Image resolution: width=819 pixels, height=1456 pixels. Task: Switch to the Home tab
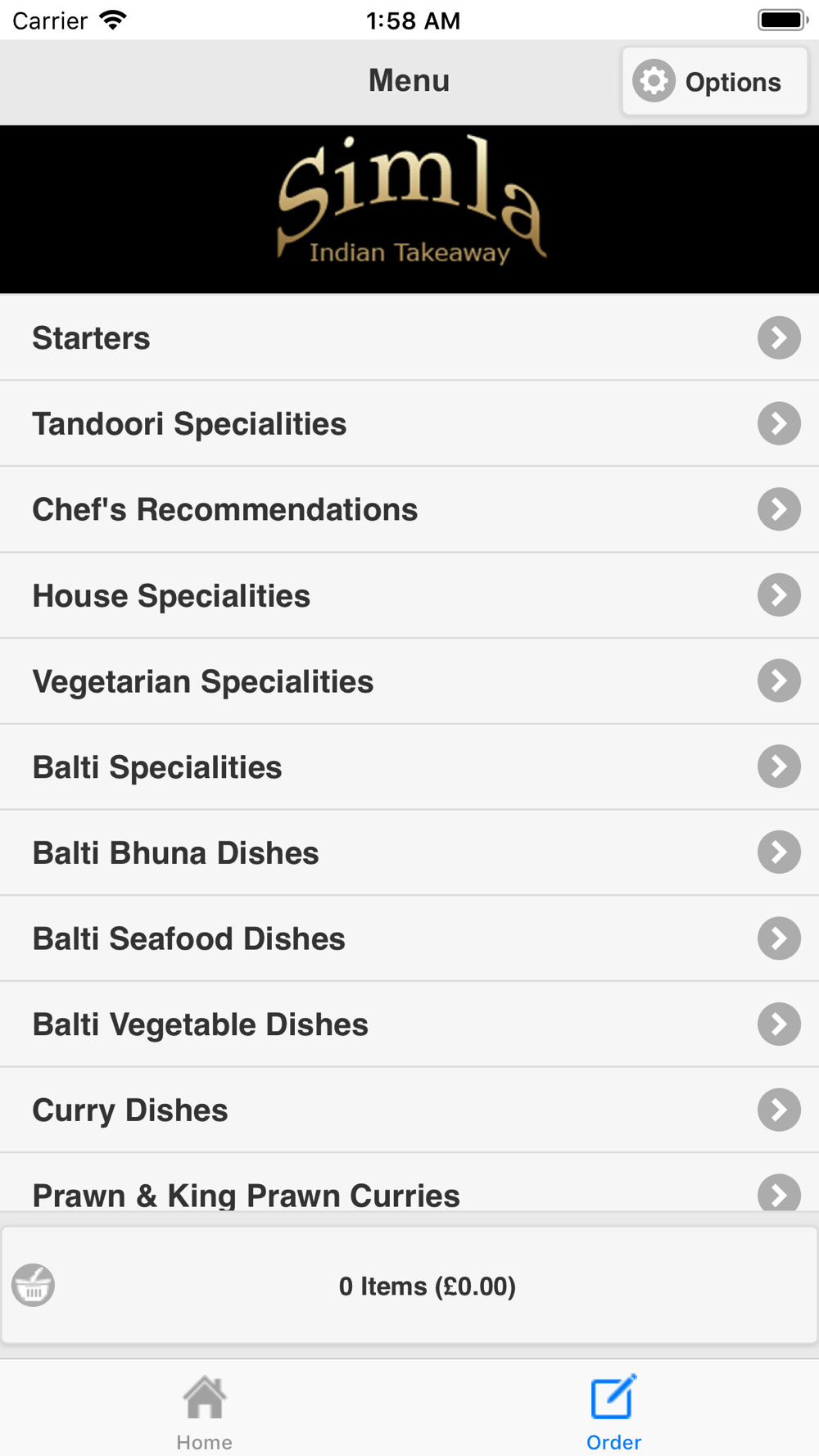[205, 1413]
